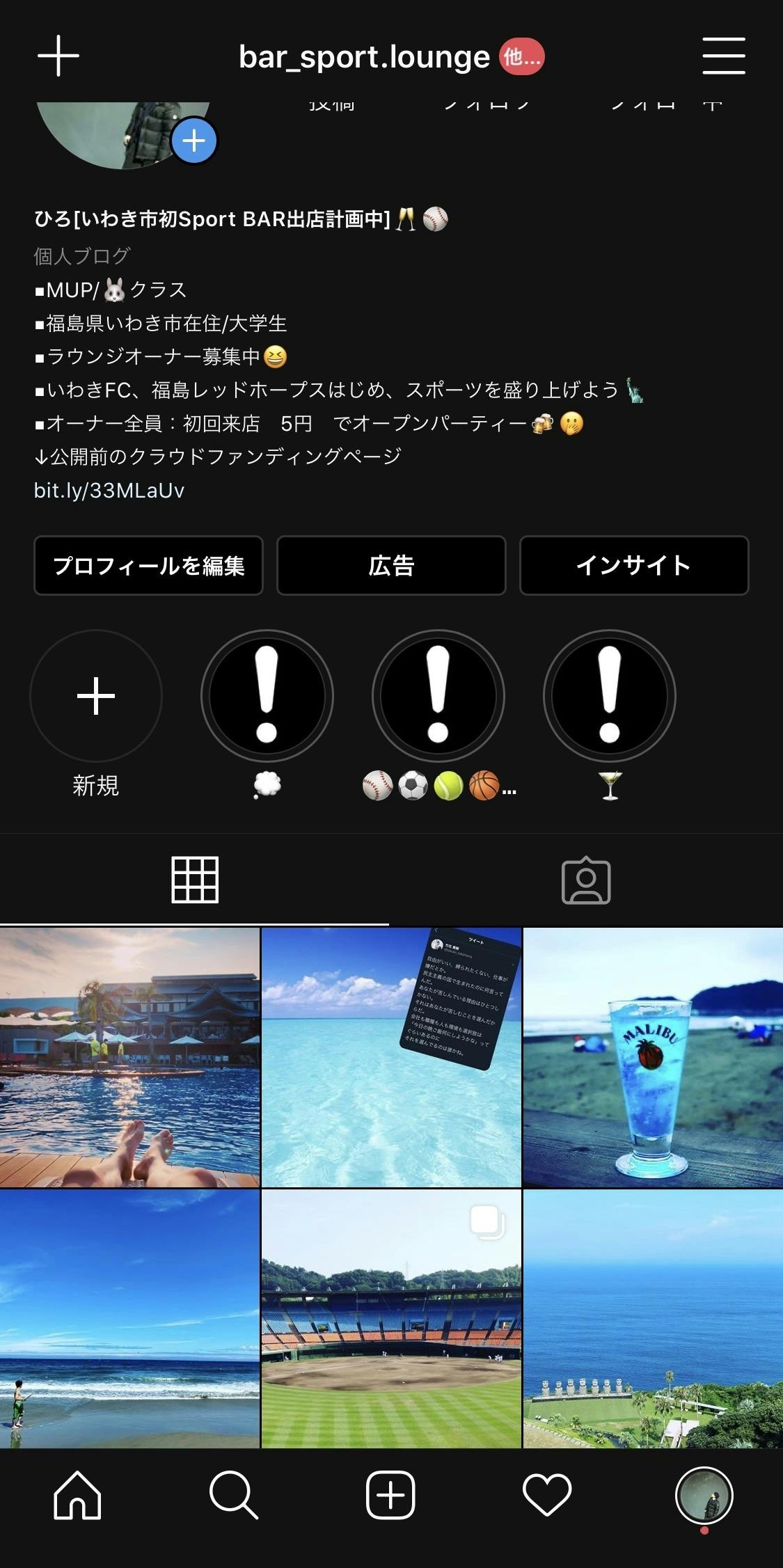Screen dimensions: 783x1568
Task: Open the baseball stadium post
Action: [x=391, y=1319]
